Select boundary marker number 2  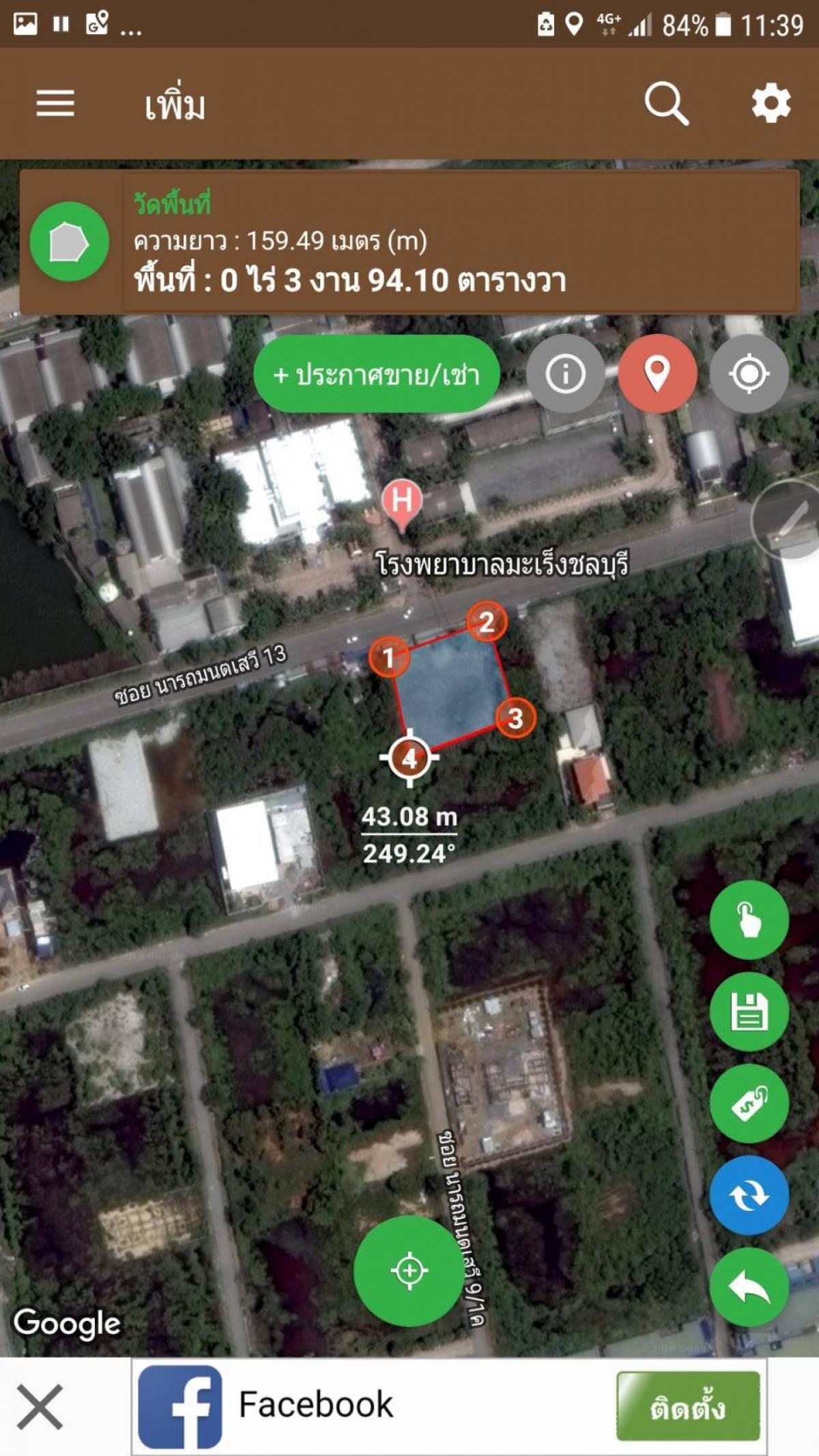(x=486, y=622)
